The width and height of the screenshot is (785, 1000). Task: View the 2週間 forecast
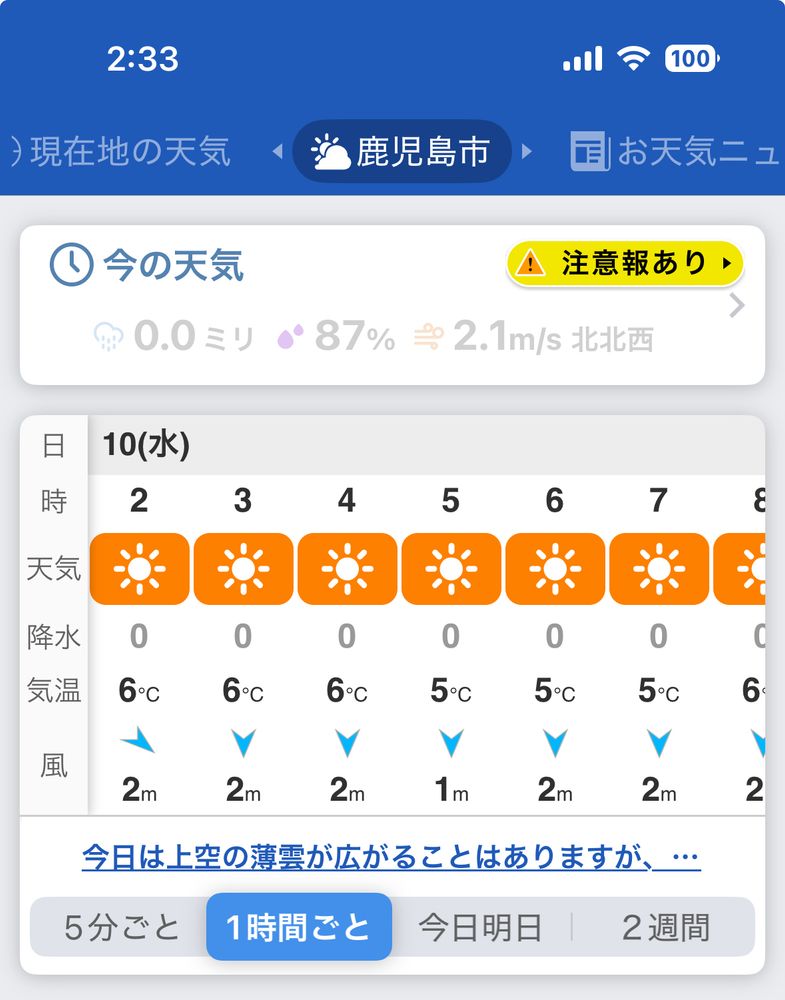point(664,927)
